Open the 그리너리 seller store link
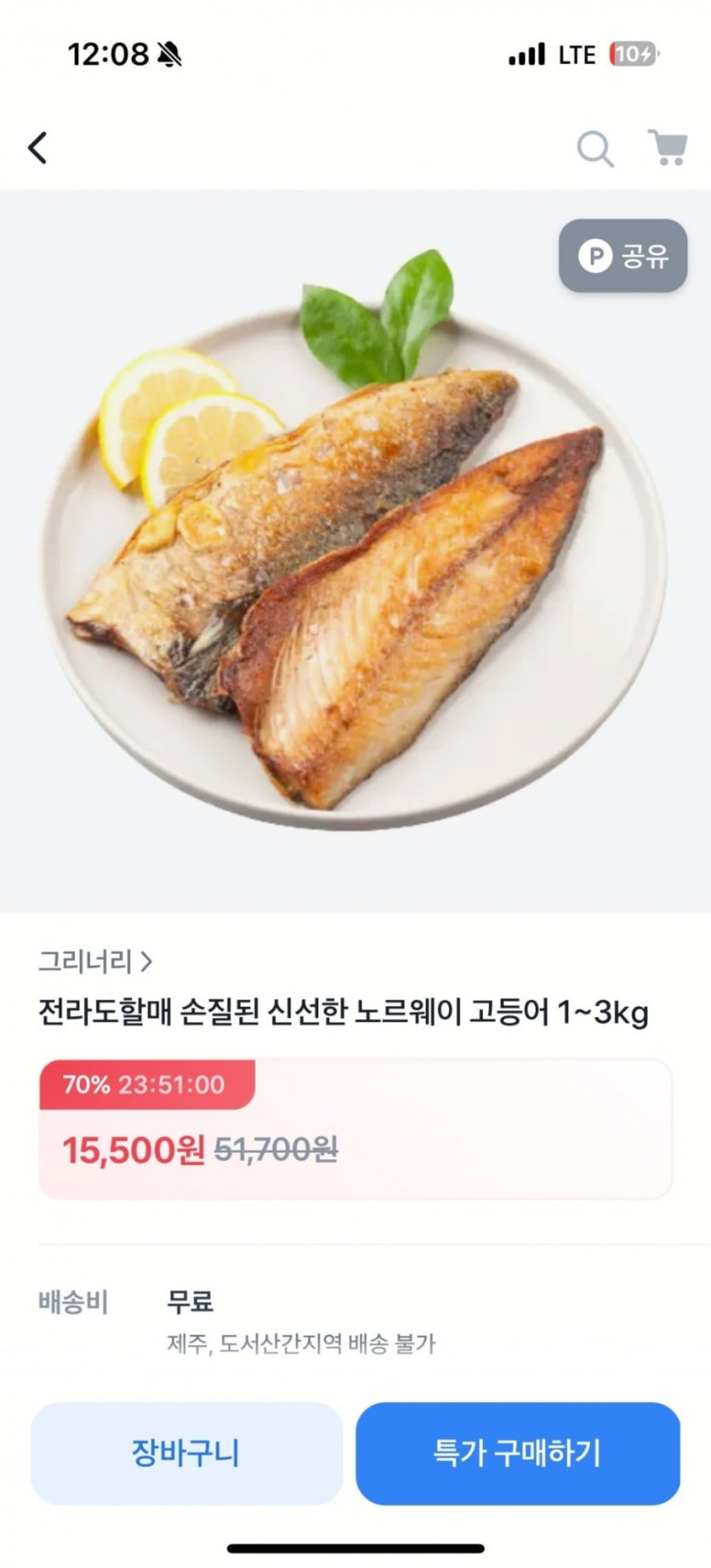 click(x=95, y=962)
